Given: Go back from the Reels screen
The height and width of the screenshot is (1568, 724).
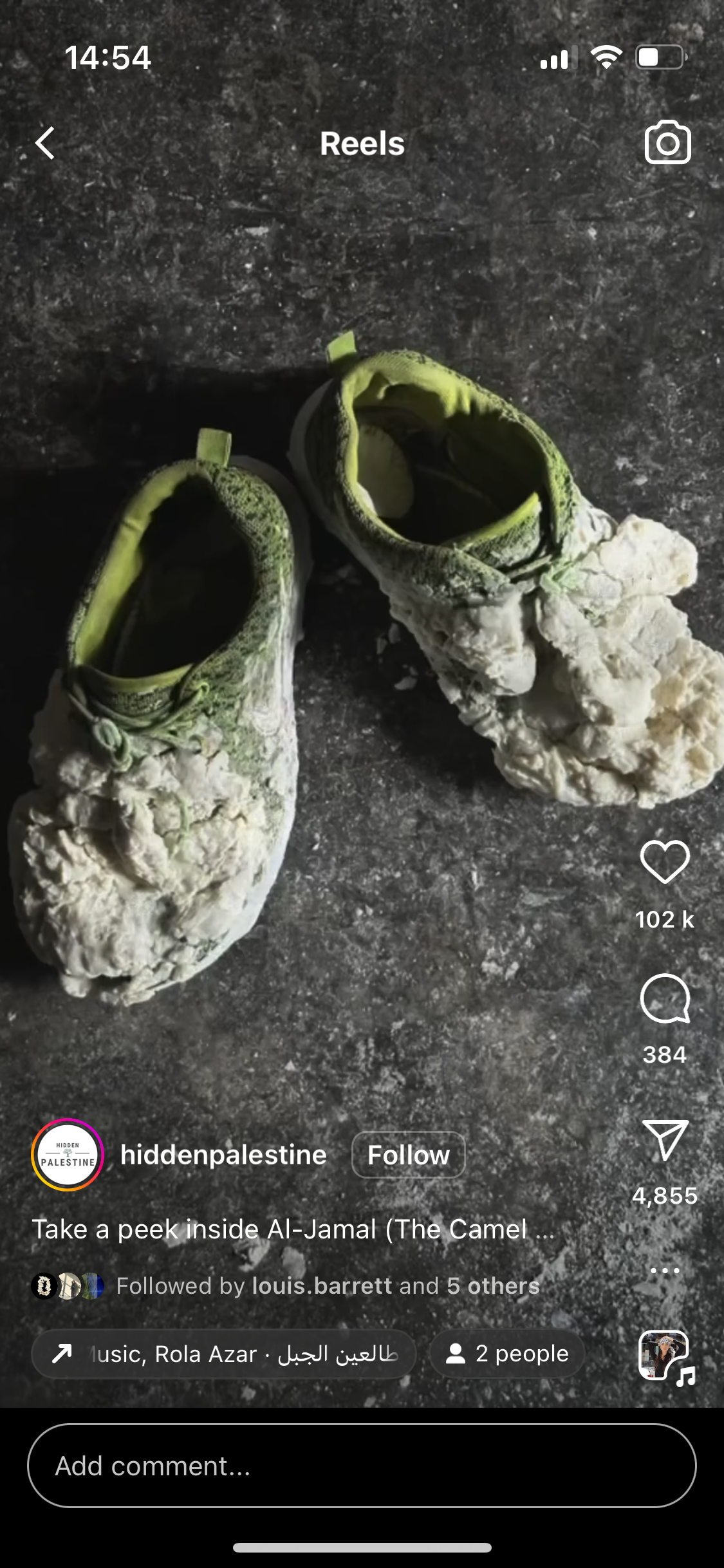Looking at the screenshot, I should [x=45, y=143].
